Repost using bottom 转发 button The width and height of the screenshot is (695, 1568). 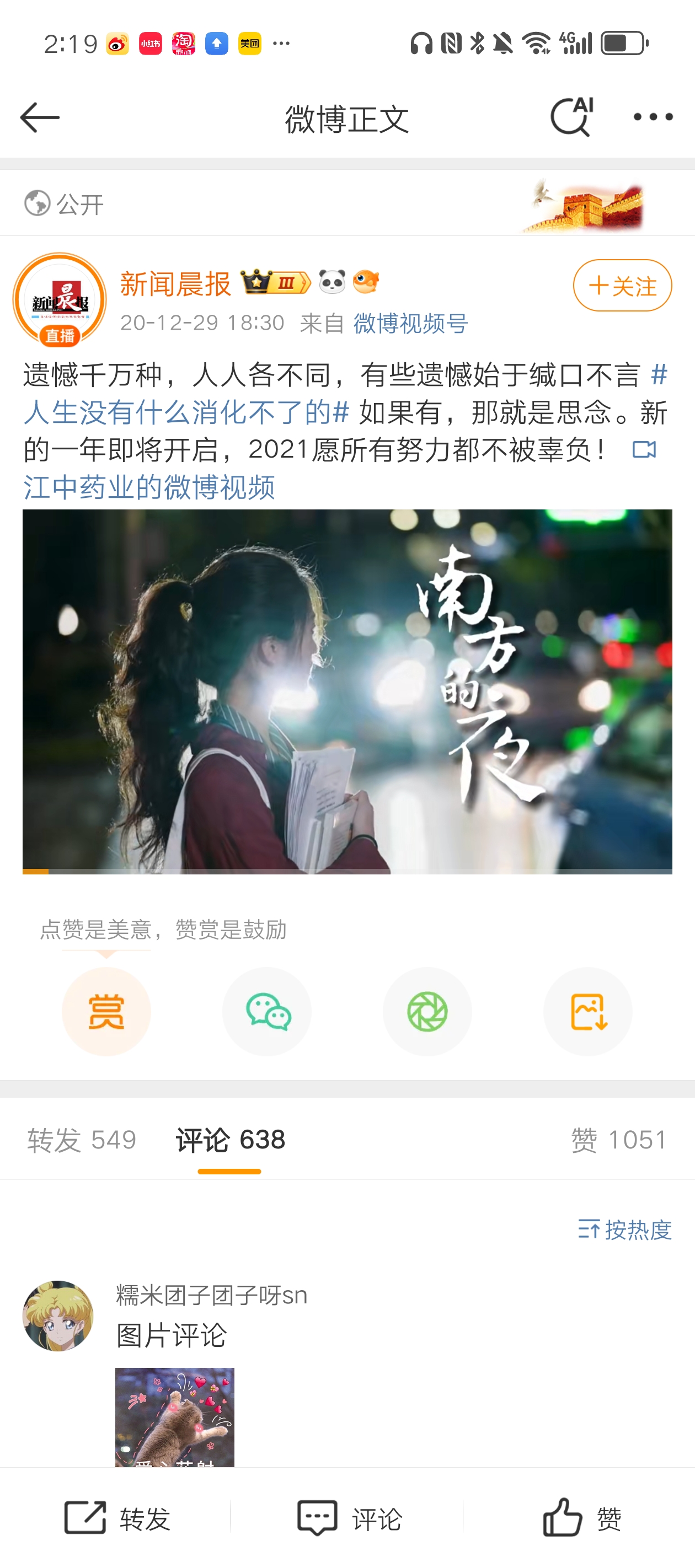(x=117, y=1518)
